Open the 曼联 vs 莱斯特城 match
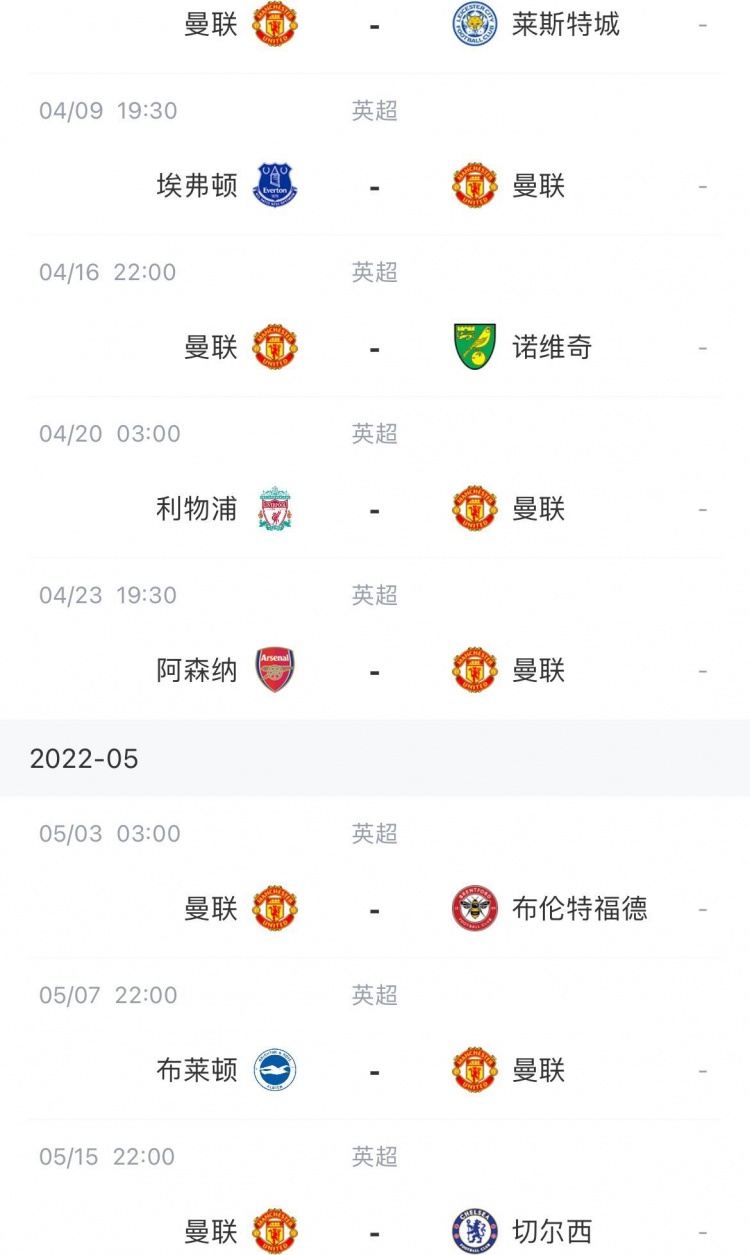 pos(374,25)
